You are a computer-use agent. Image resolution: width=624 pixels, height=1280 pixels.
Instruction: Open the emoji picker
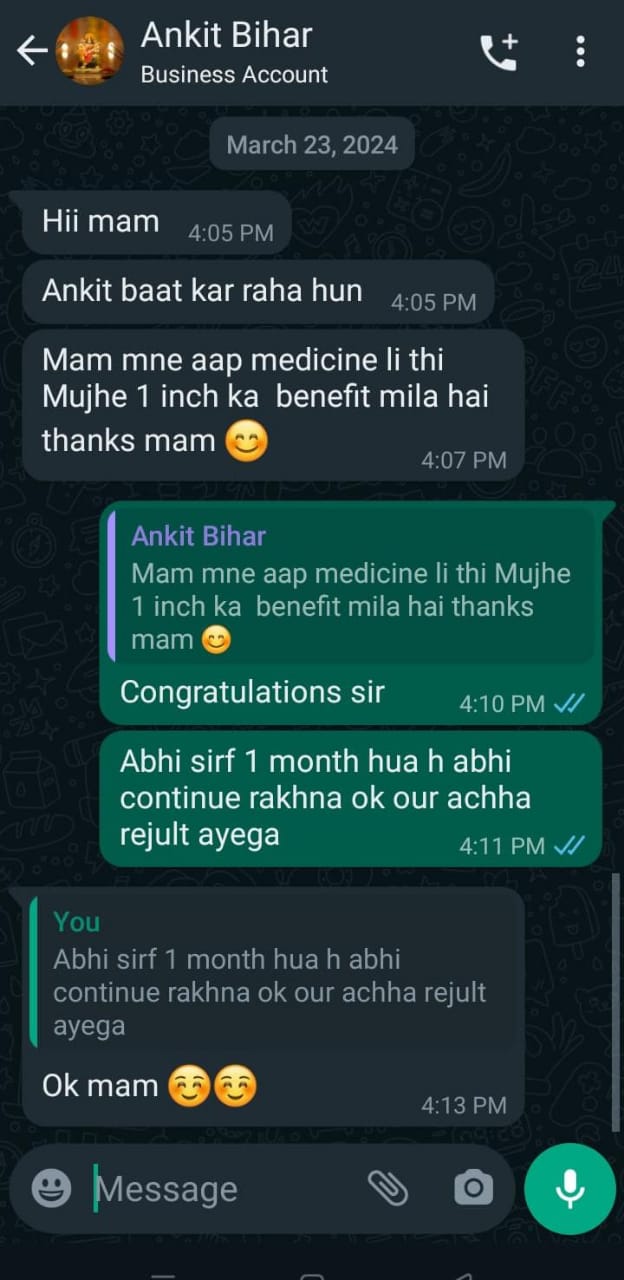pyautogui.click(x=51, y=1188)
